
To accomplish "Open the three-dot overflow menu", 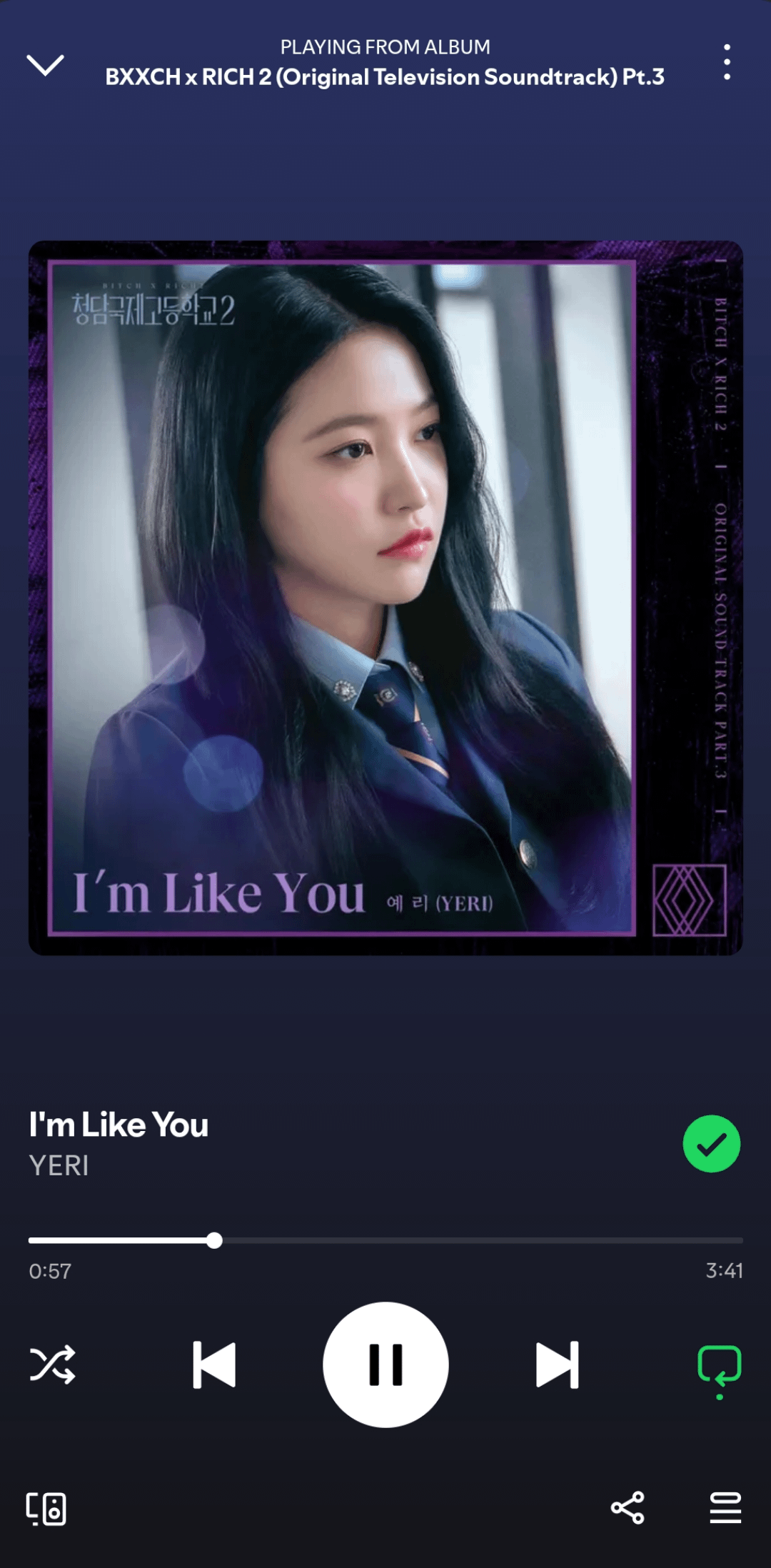I will tap(727, 62).
